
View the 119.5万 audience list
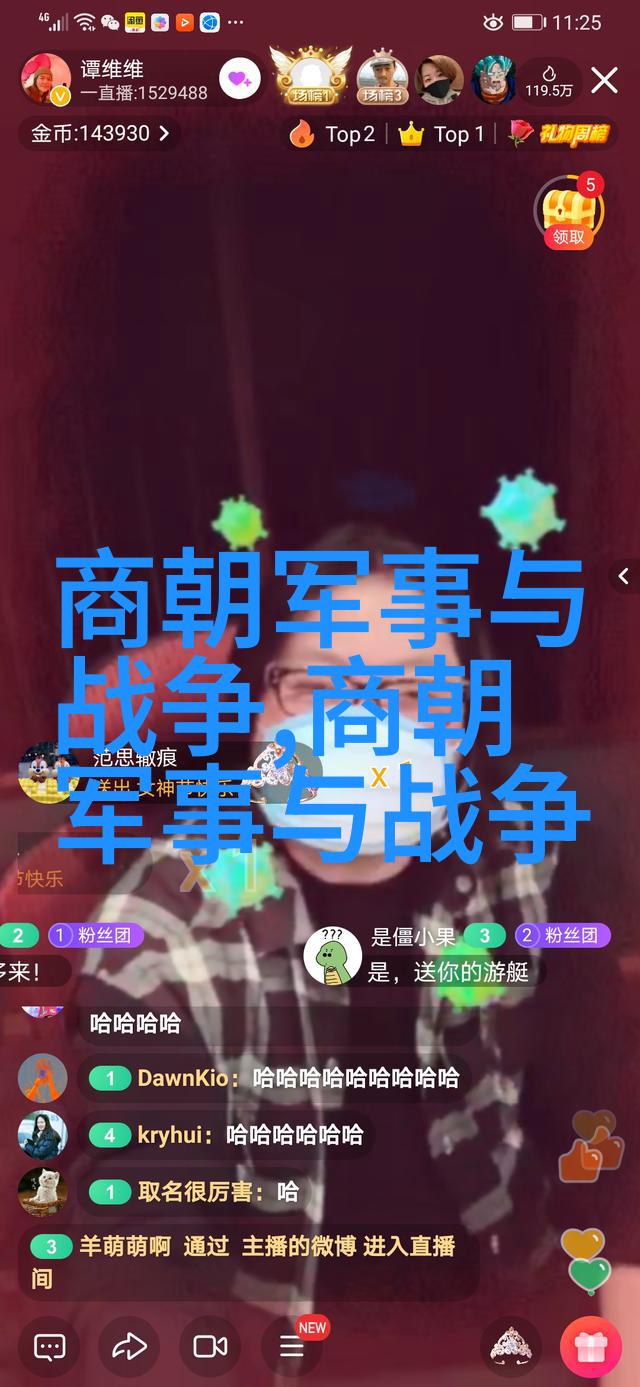pos(549,81)
